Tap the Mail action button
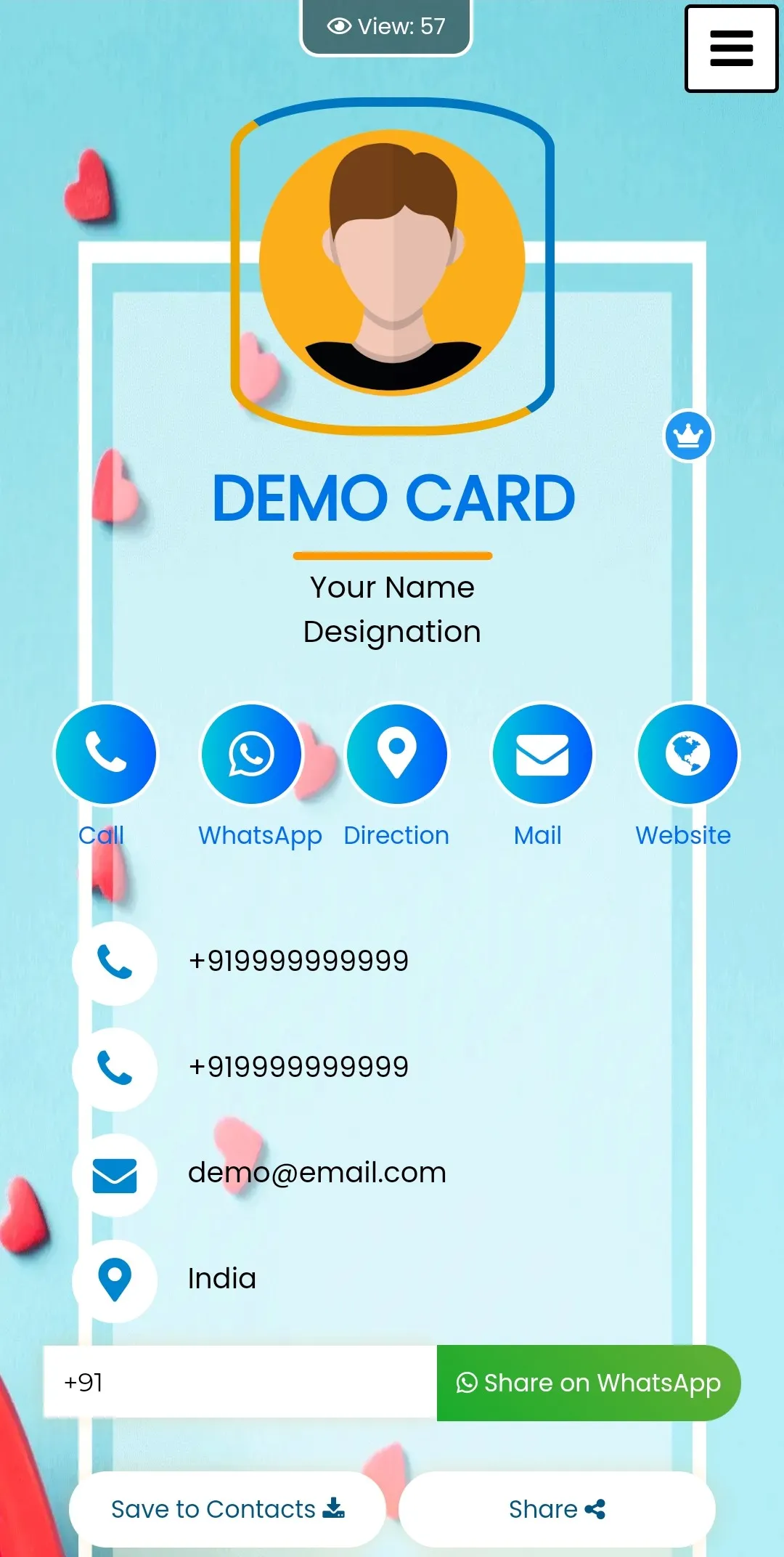 542,755
